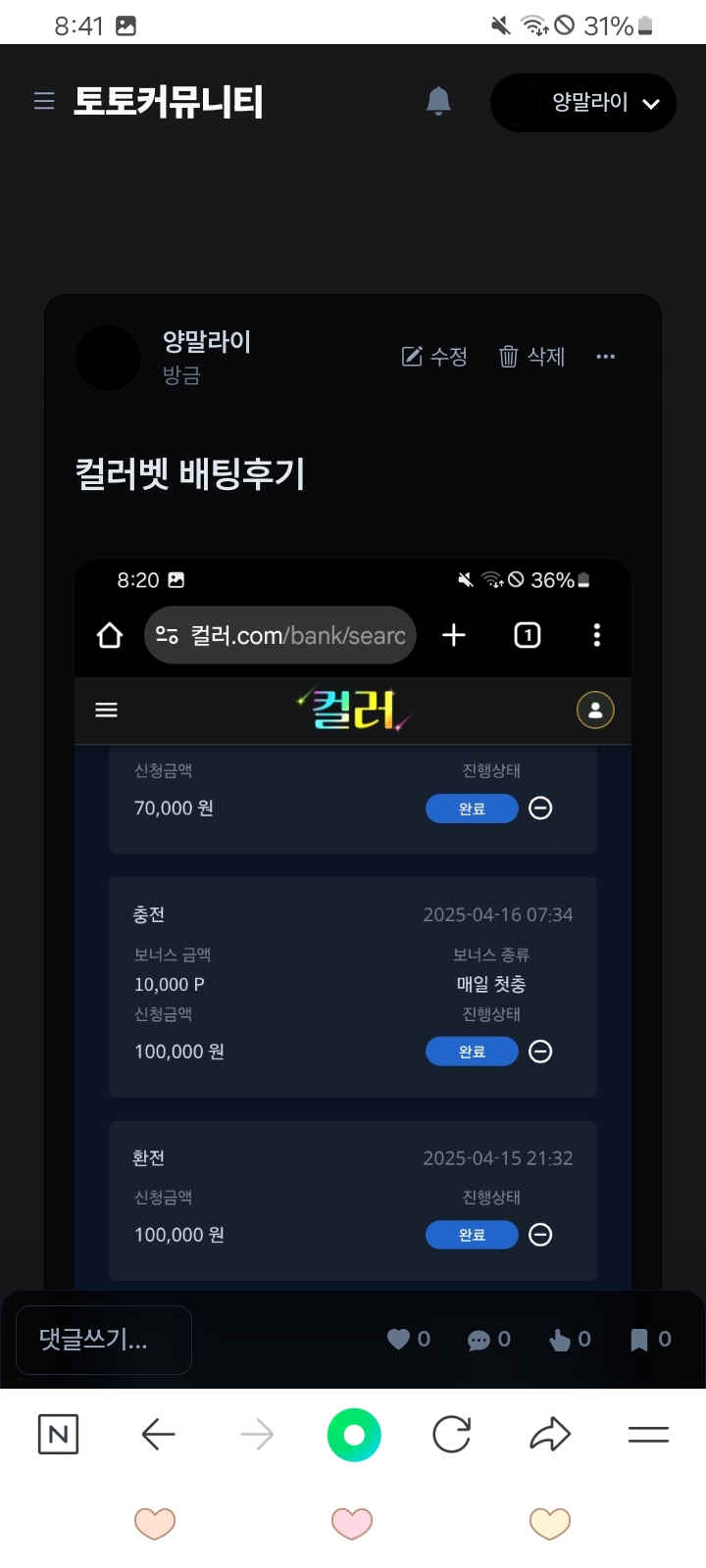Viewport: 706px width, 1568px height.
Task: Edit the post with 수정
Action: coord(435,357)
